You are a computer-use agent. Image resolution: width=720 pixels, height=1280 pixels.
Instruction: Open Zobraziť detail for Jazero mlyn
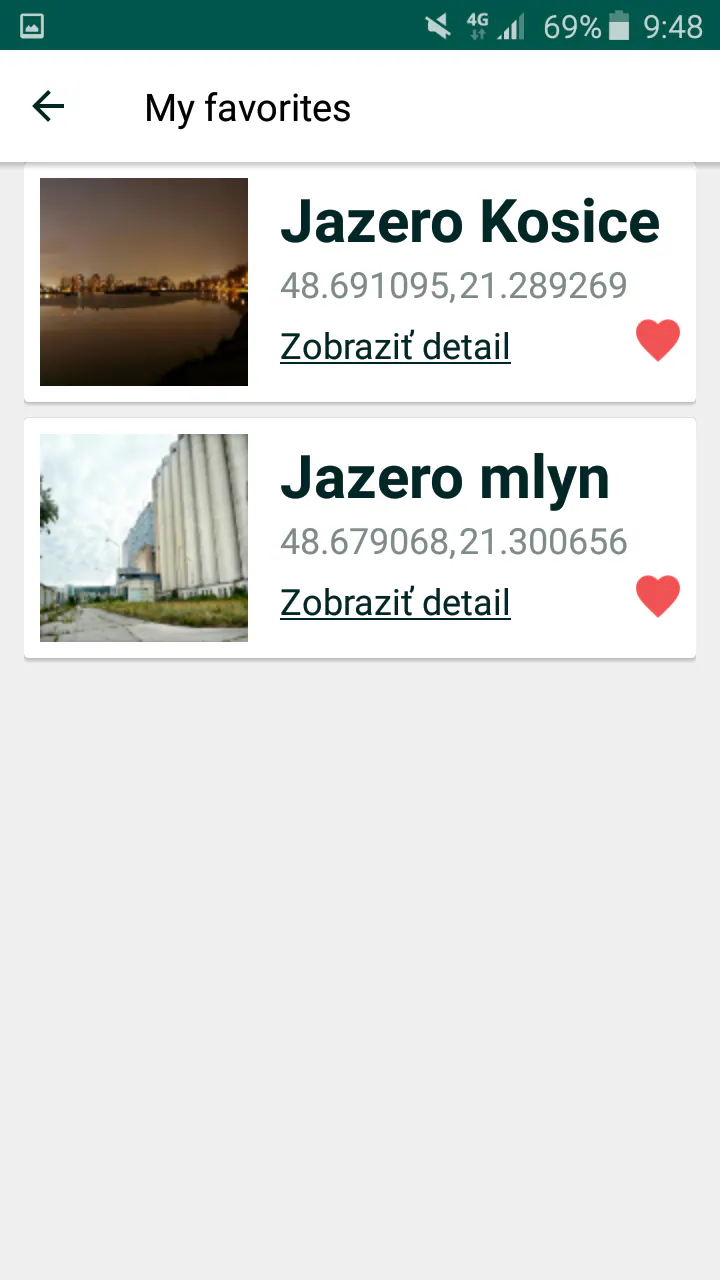click(x=395, y=602)
